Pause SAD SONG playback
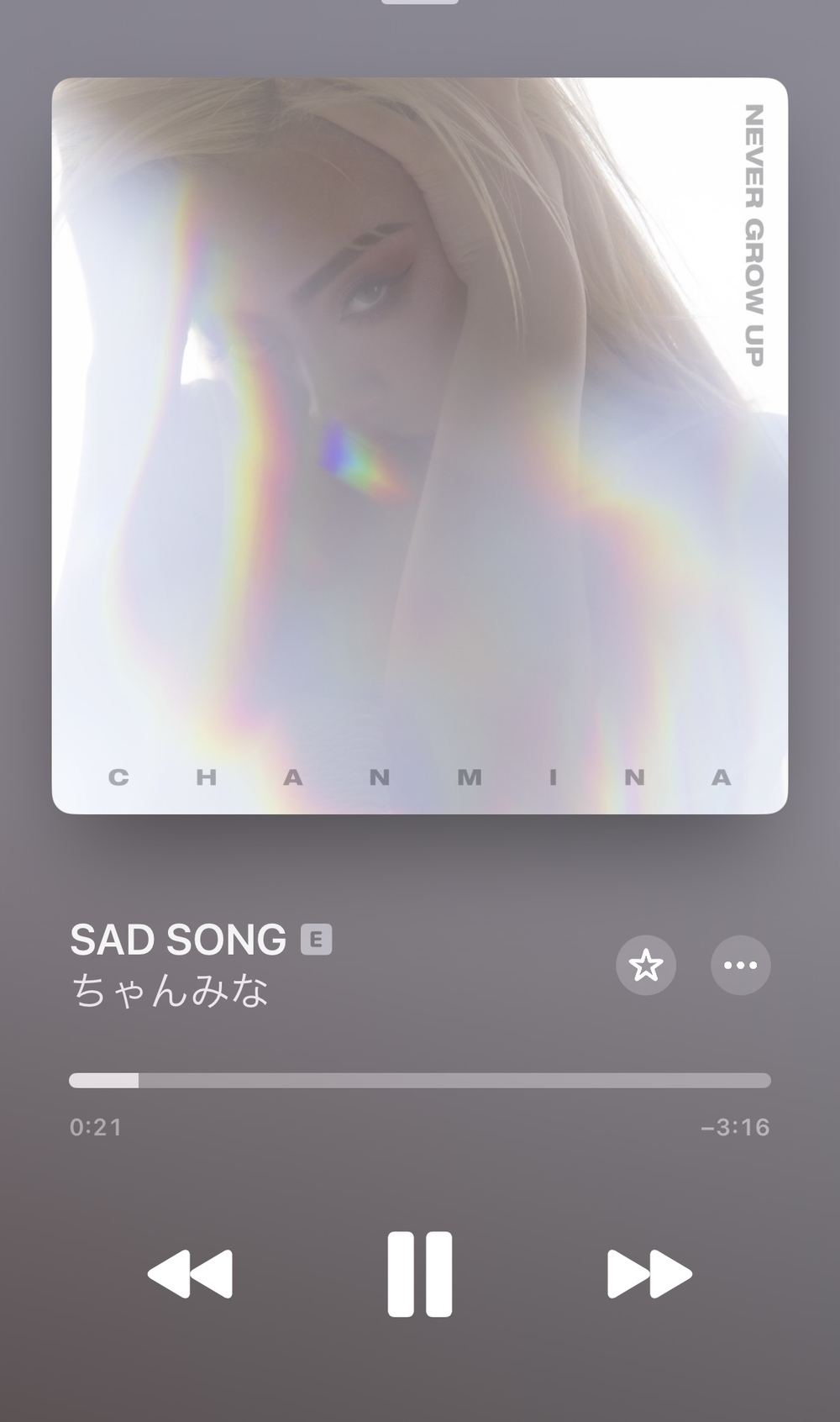 point(419,1274)
